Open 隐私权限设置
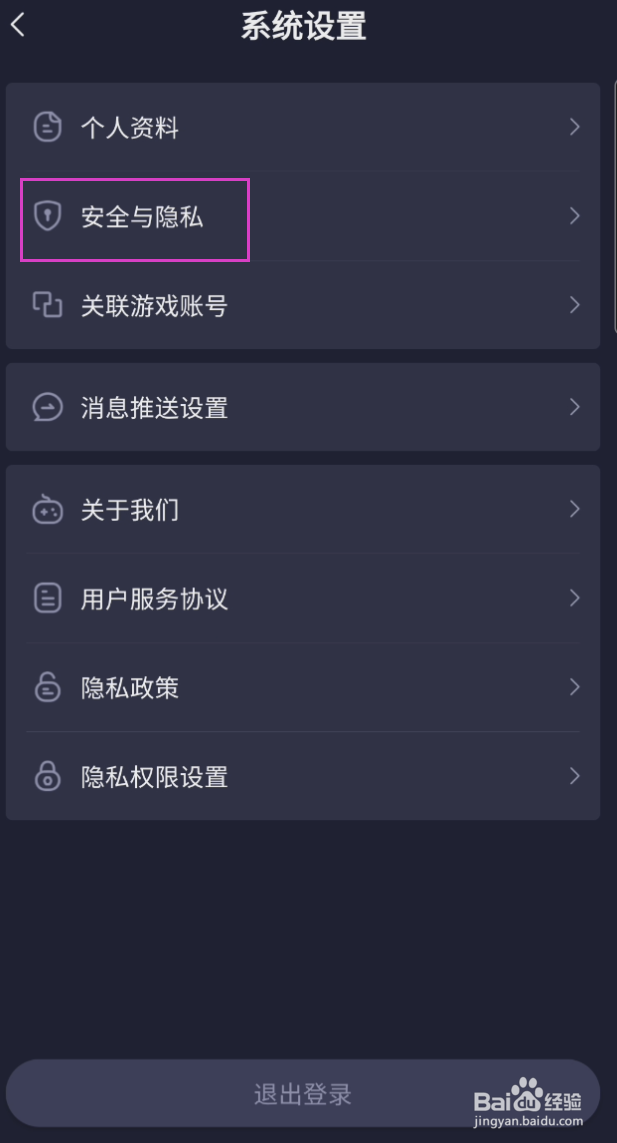The width and height of the screenshot is (617, 1143). [302, 776]
